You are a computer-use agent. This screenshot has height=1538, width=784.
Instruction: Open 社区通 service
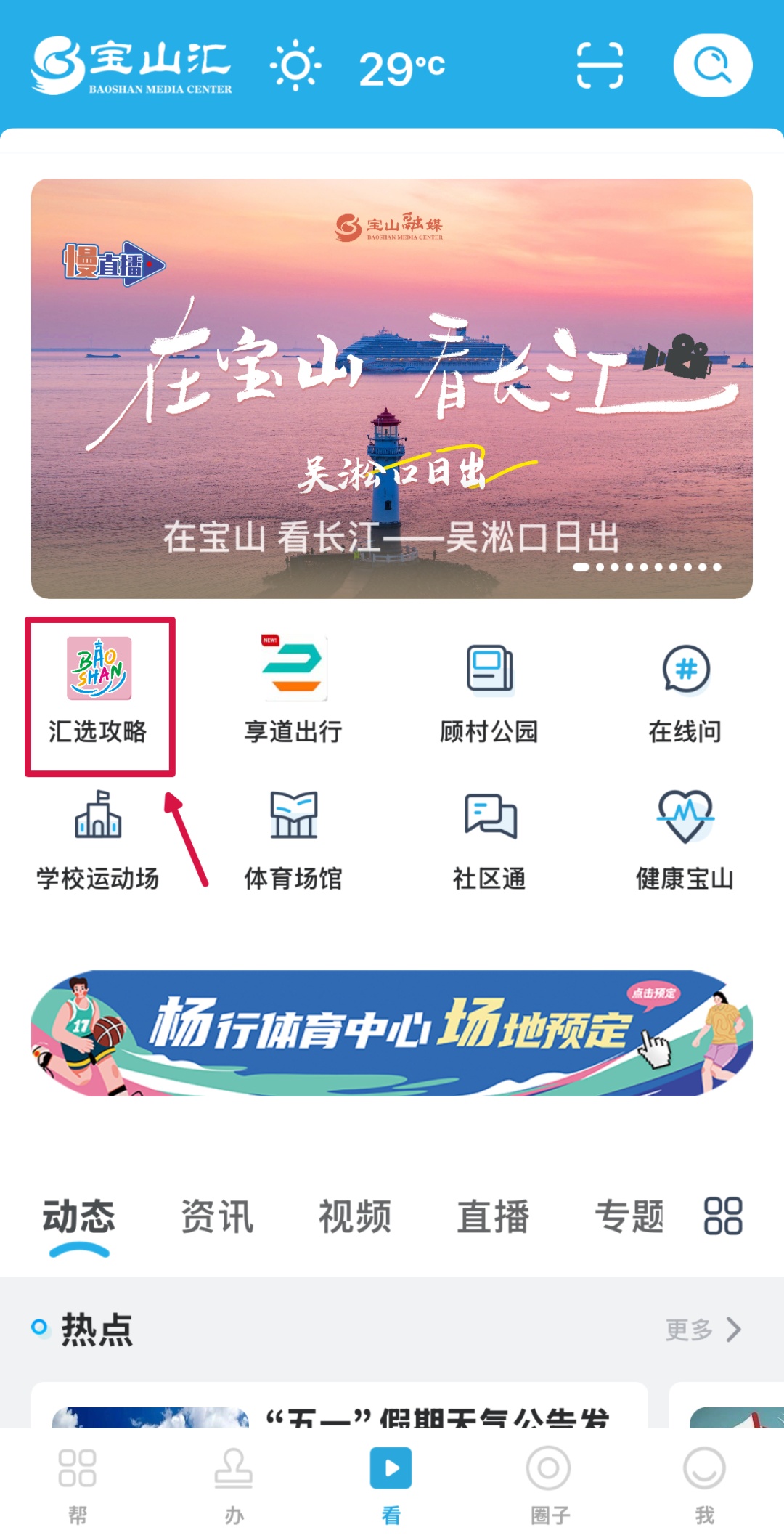click(x=490, y=840)
